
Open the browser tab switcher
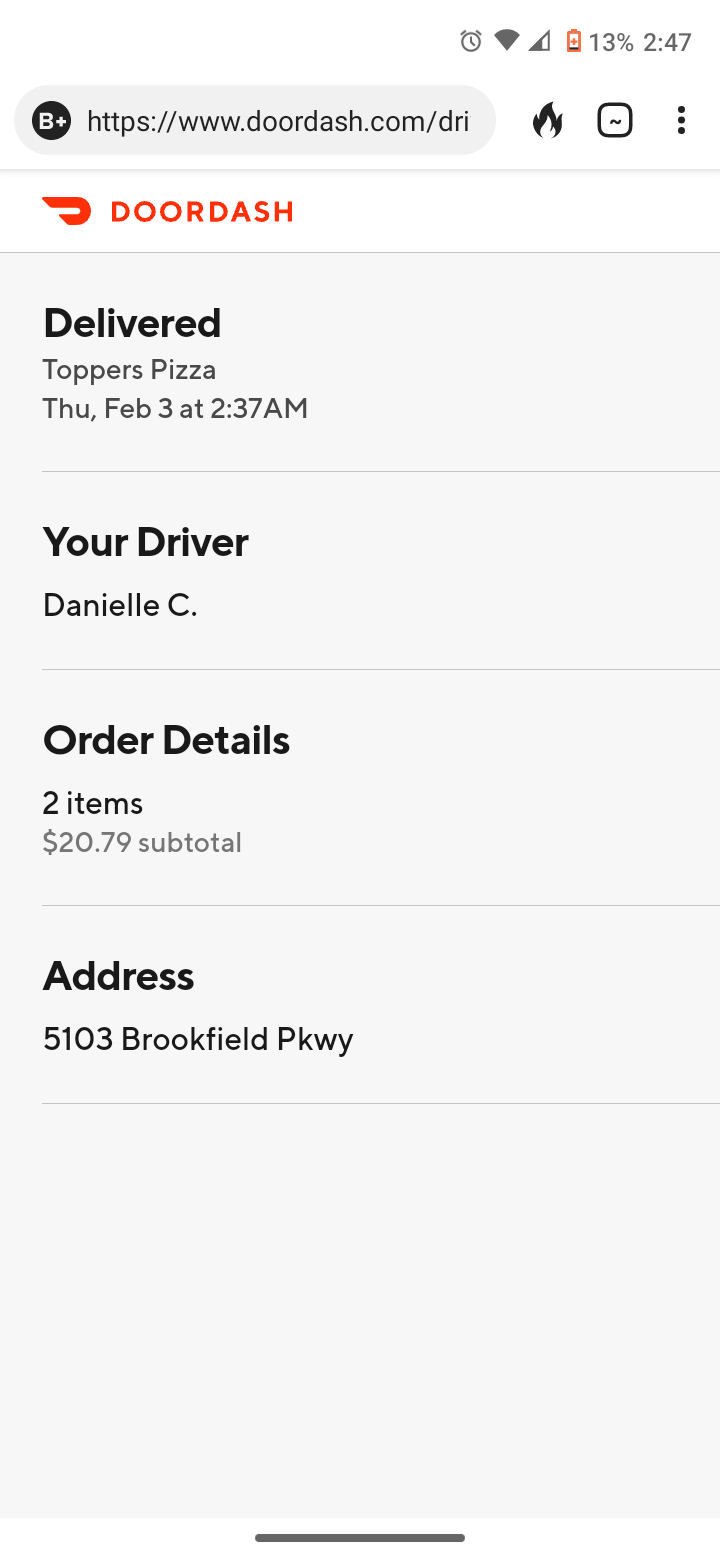click(x=615, y=121)
